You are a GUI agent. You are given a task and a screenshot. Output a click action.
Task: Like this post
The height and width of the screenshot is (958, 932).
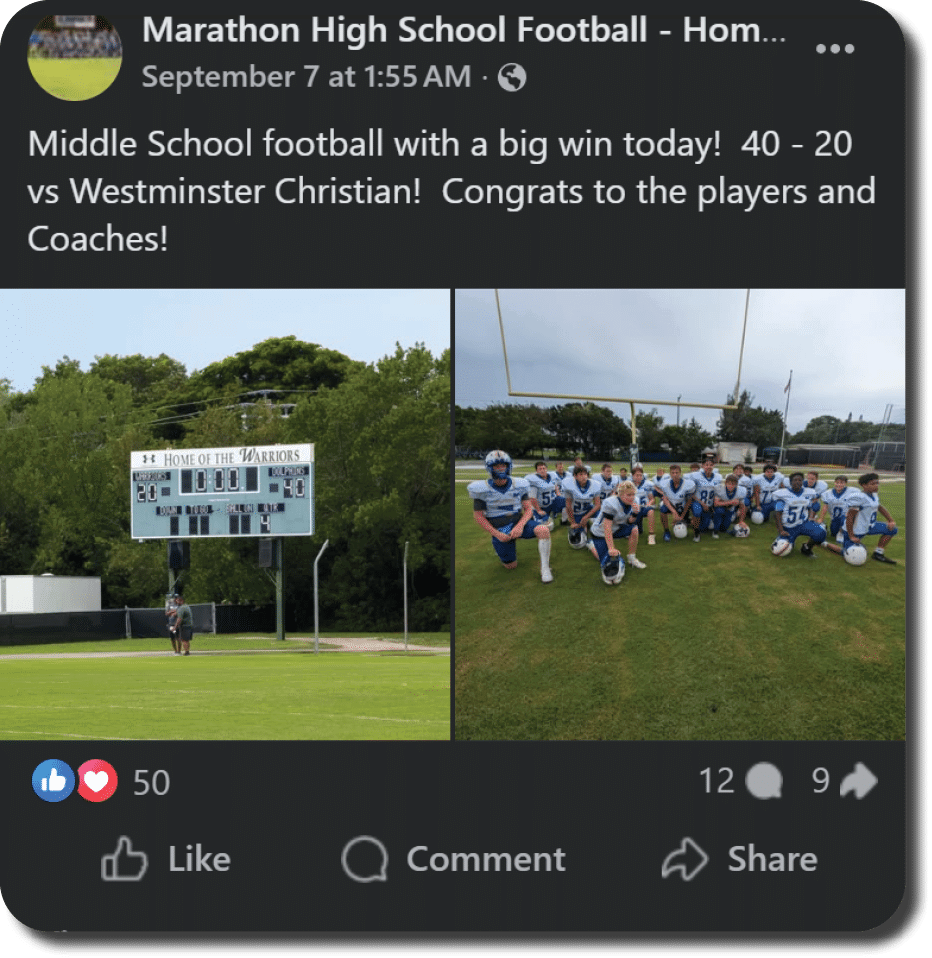click(167, 859)
